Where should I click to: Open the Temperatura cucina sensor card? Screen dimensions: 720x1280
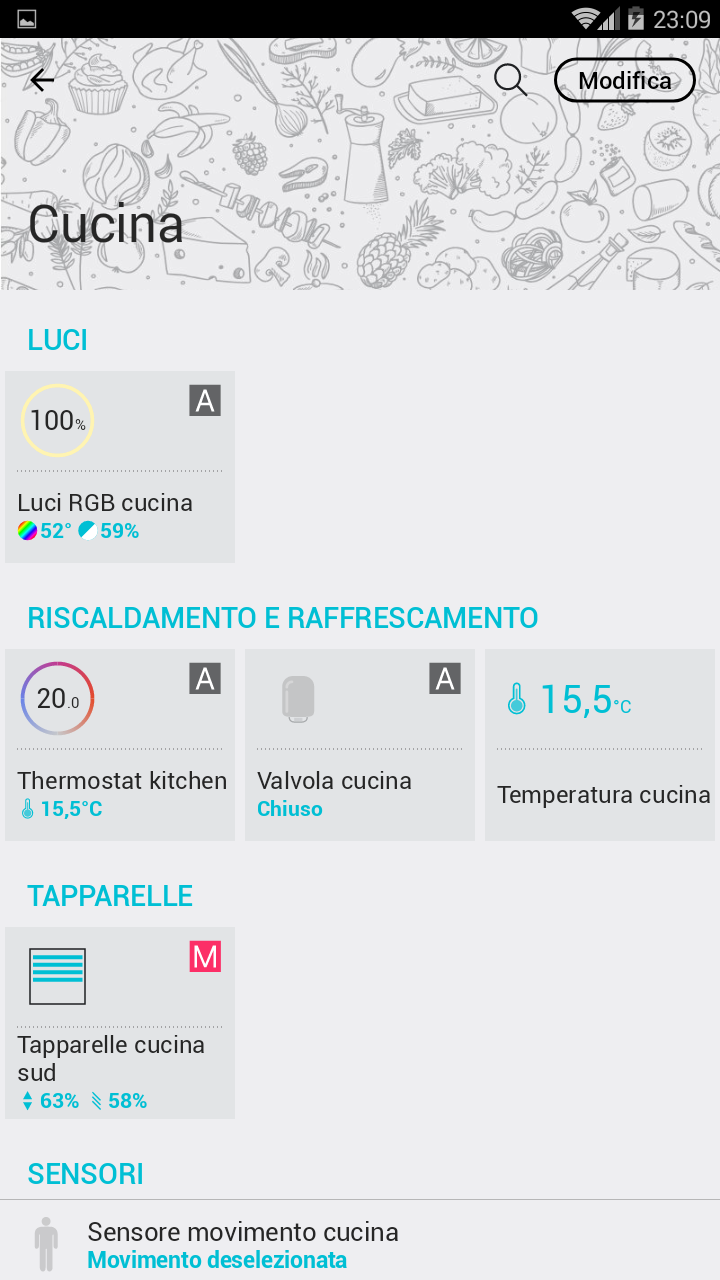coord(600,745)
